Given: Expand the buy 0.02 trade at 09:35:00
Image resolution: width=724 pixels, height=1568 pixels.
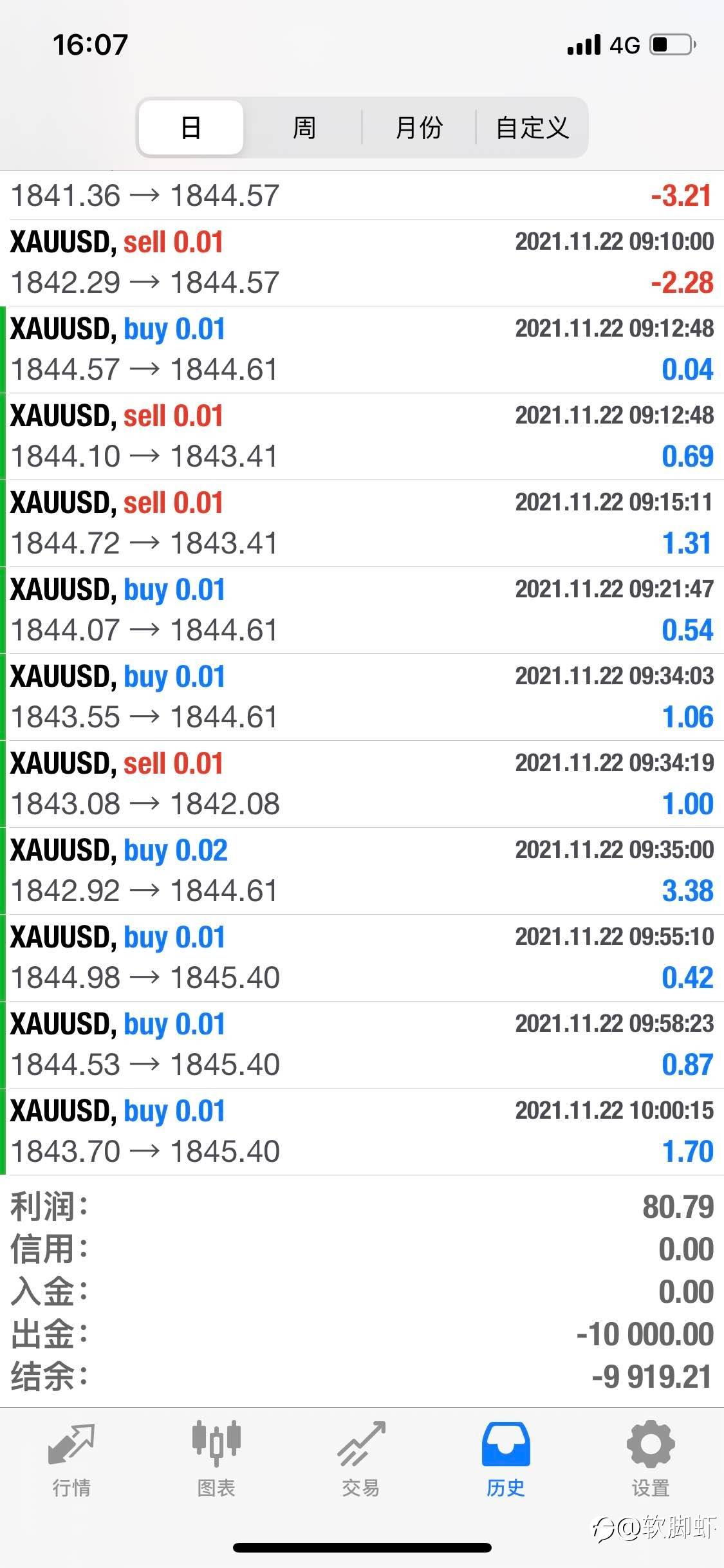Looking at the screenshot, I should (362, 871).
